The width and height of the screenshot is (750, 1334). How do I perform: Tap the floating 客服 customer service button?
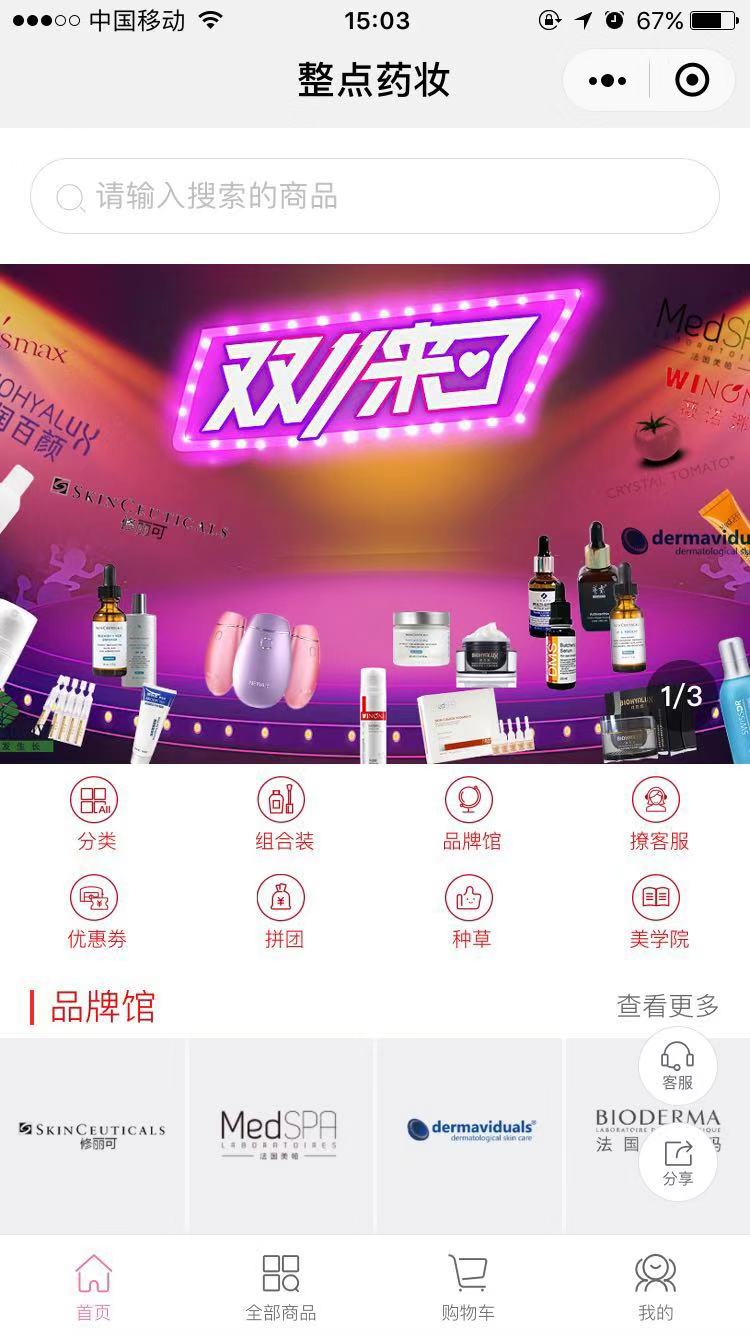tap(677, 1066)
